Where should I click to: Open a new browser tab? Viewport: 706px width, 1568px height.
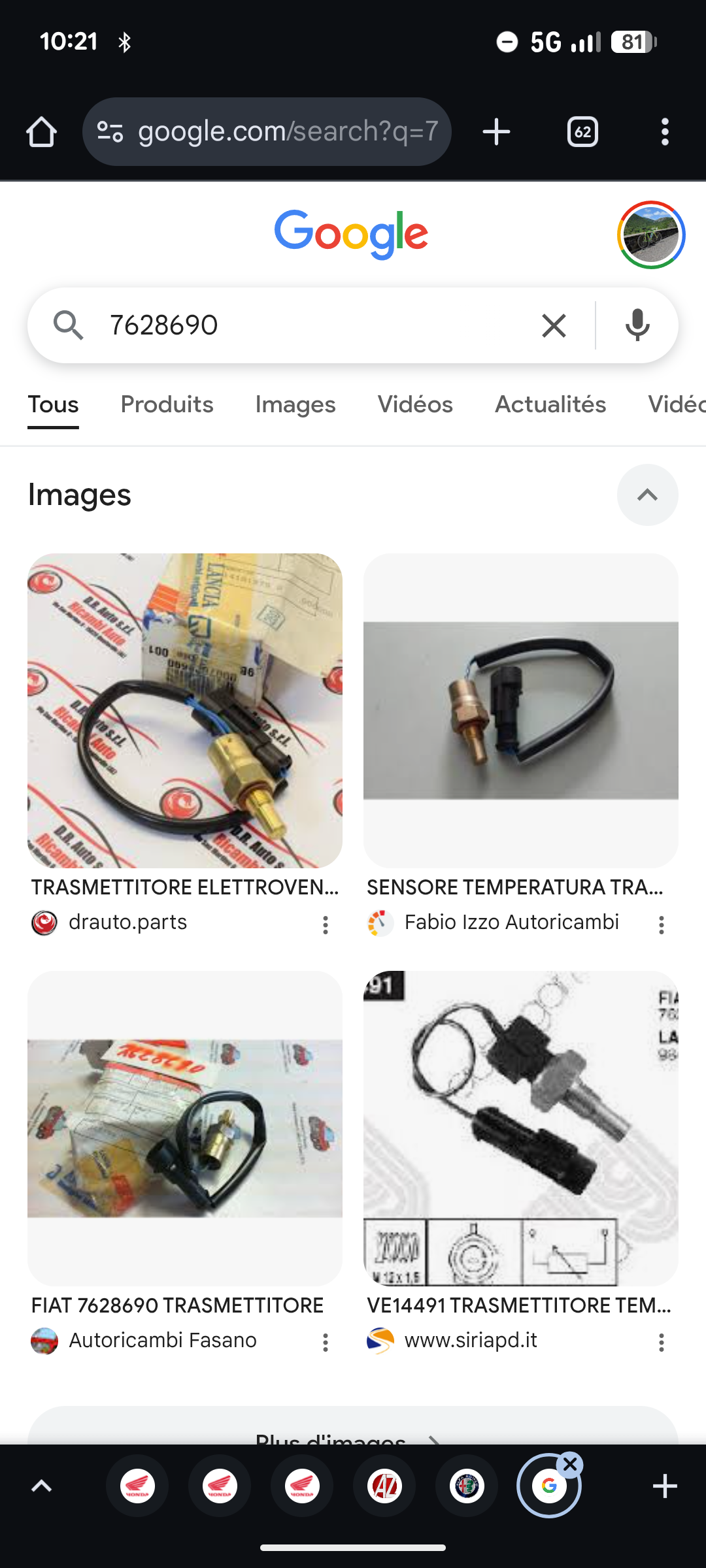[x=496, y=132]
